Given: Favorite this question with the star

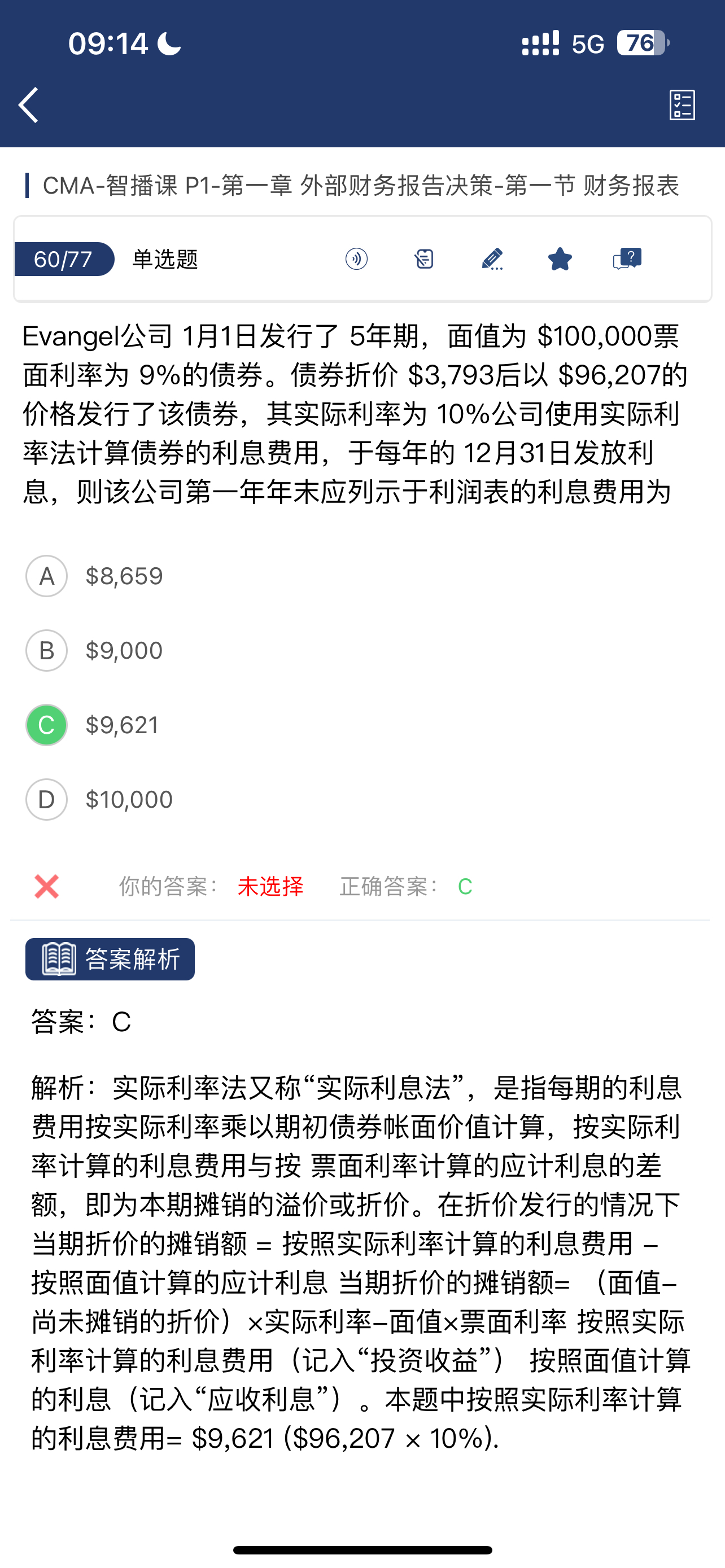Looking at the screenshot, I should point(560,259).
